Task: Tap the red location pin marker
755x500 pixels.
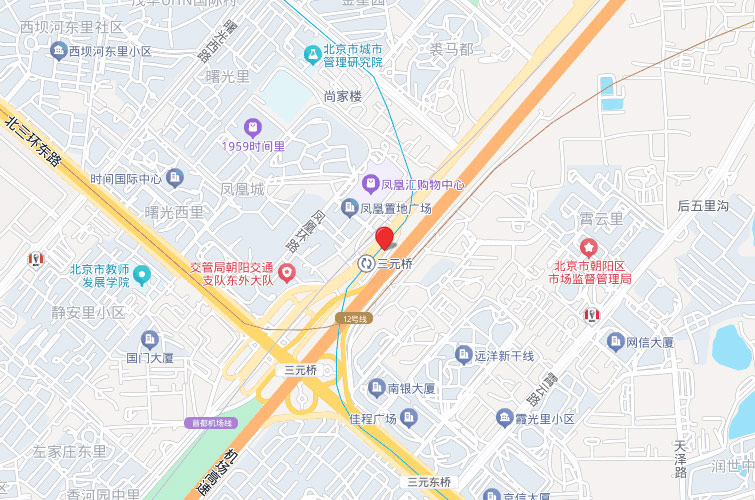Action: click(384, 239)
